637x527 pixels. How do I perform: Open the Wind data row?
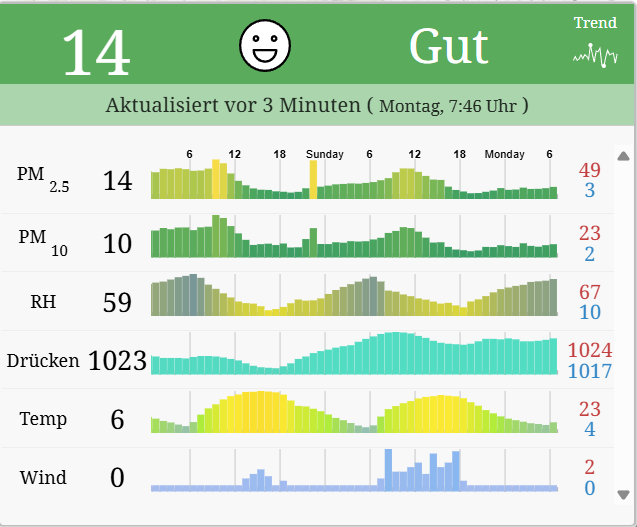click(x=310, y=476)
